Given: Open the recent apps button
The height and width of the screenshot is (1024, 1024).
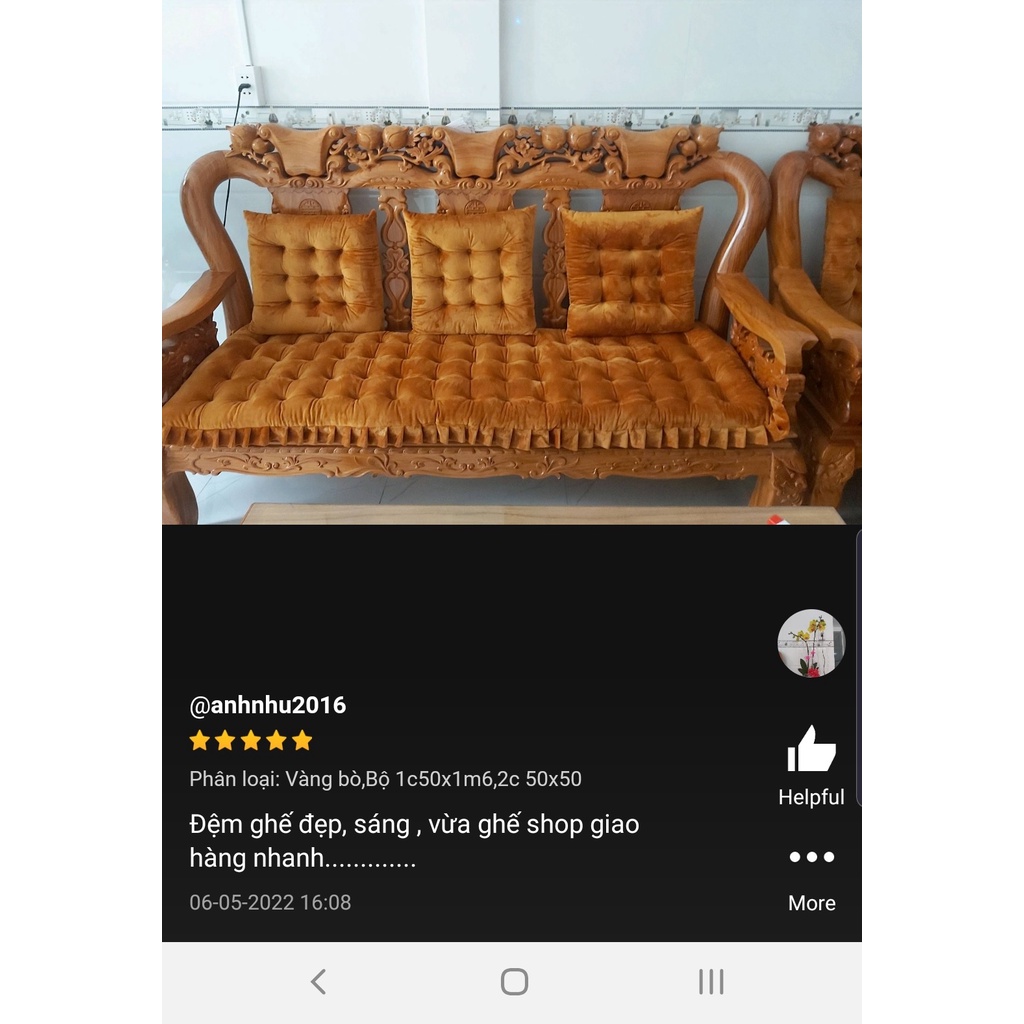Looking at the screenshot, I should pyautogui.click(x=711, y=982).
